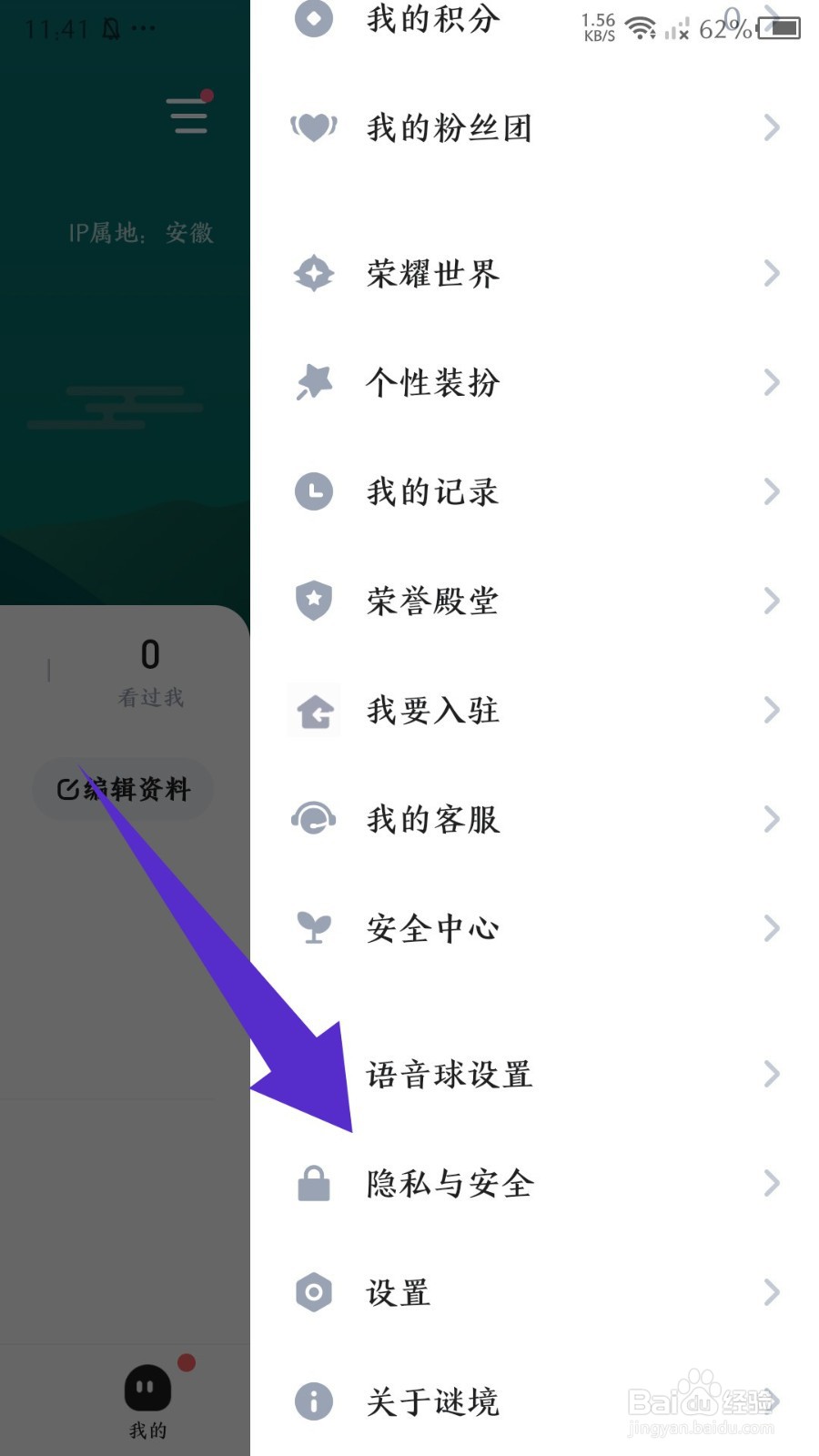819x1456 pixels.
Task: Open the 我的记录 clock icon
Action: coord(313,491)
